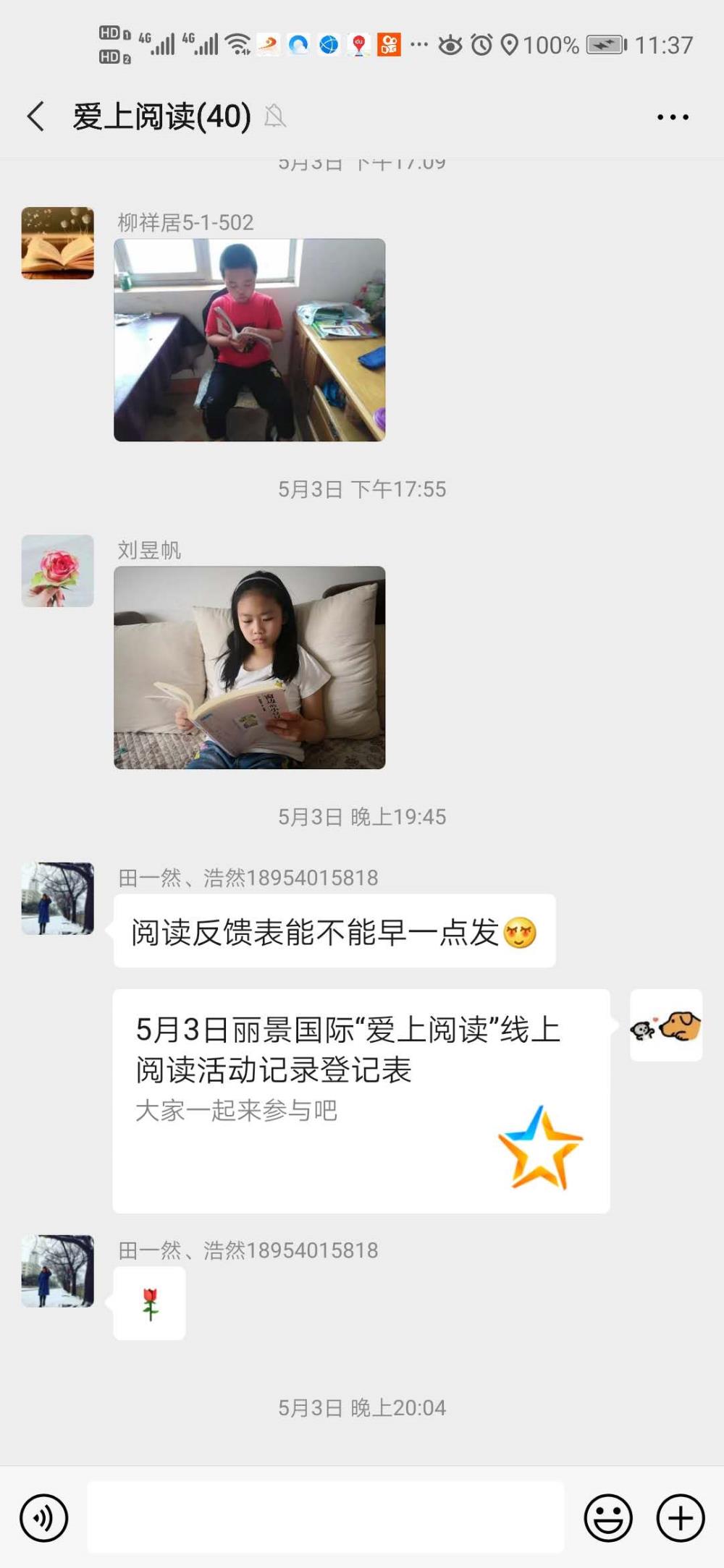Screen dimensions: 724x1568
Task: Go back from 爱上阅读 group chat
Action: pyautogui.click(x=35, y=116)
